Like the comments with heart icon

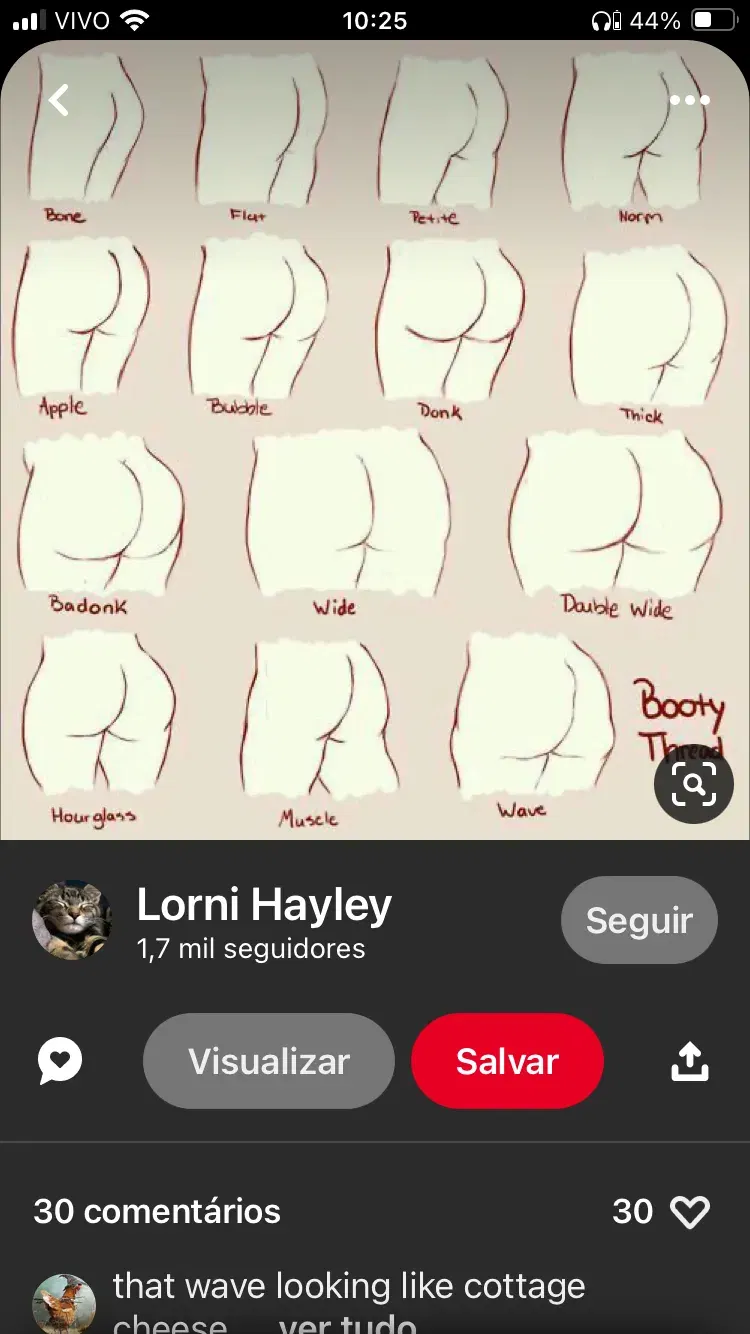[689, 1212]
